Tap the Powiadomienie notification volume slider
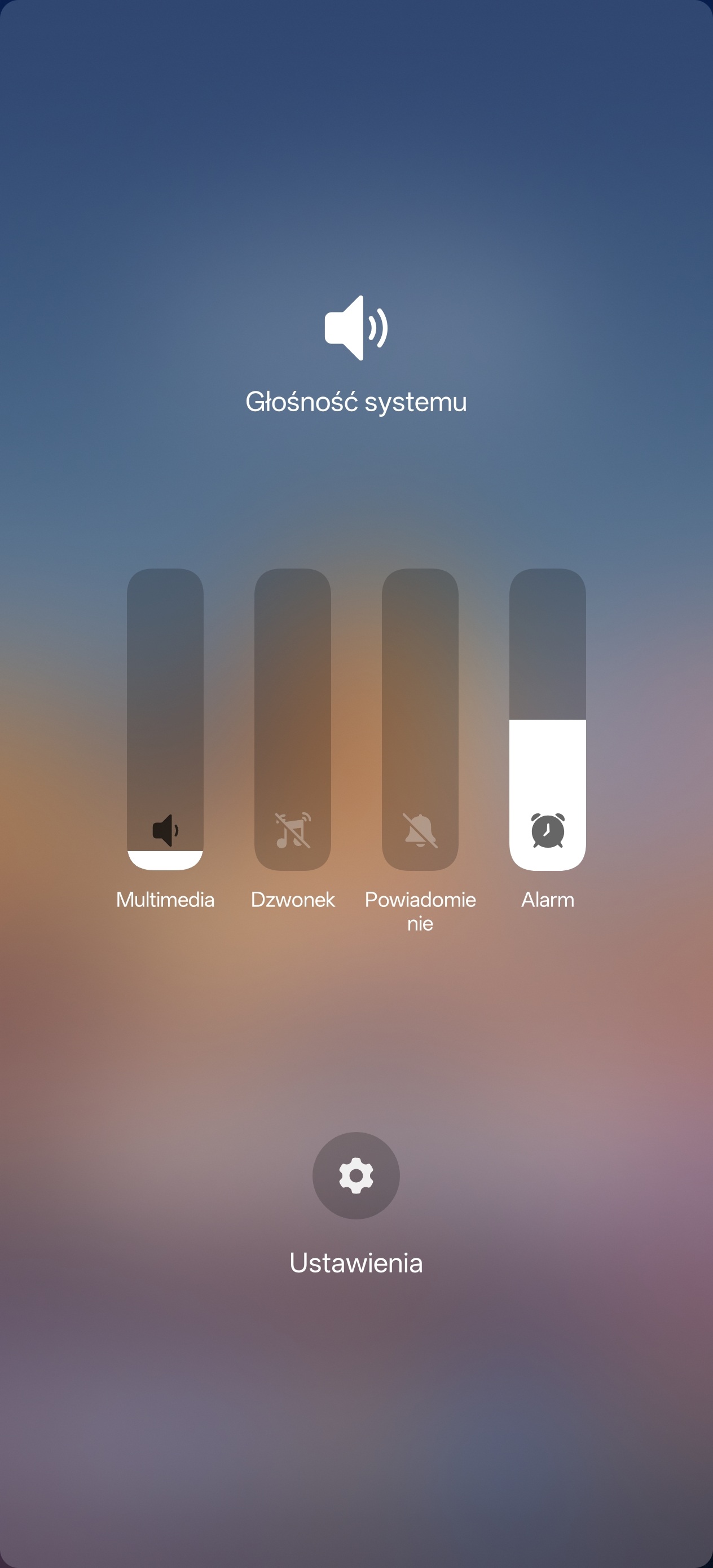Image resolution: width=713 pixels, height=1568 pixels. 420,720
